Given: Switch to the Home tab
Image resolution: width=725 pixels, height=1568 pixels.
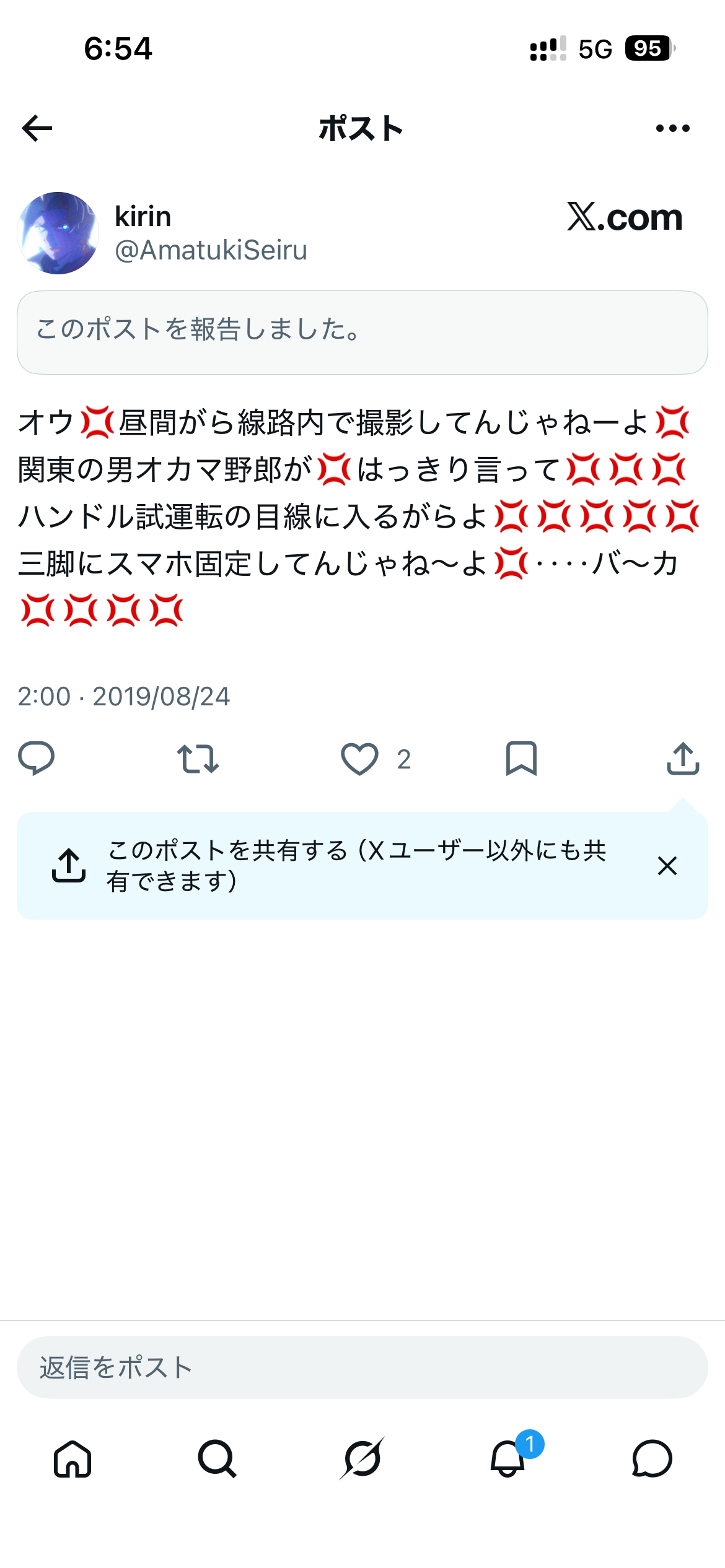Looking at the screenshot, I should [x=72, y=1459].
